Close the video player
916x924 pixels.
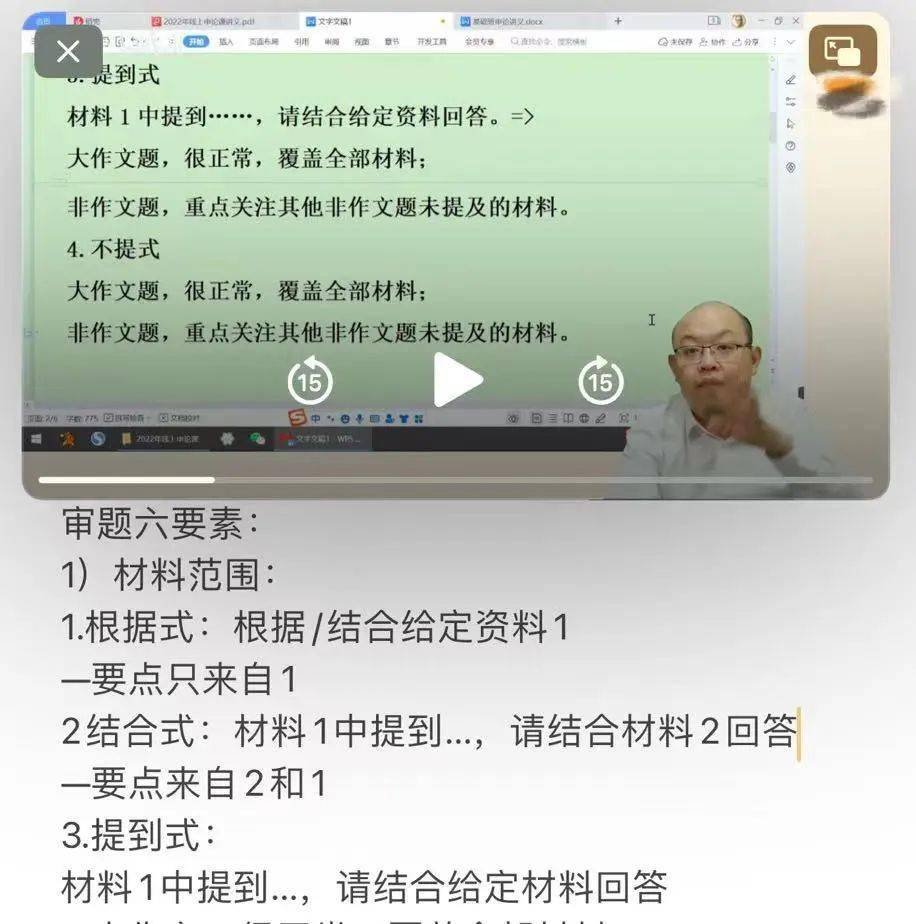click(x=68, y=51)
